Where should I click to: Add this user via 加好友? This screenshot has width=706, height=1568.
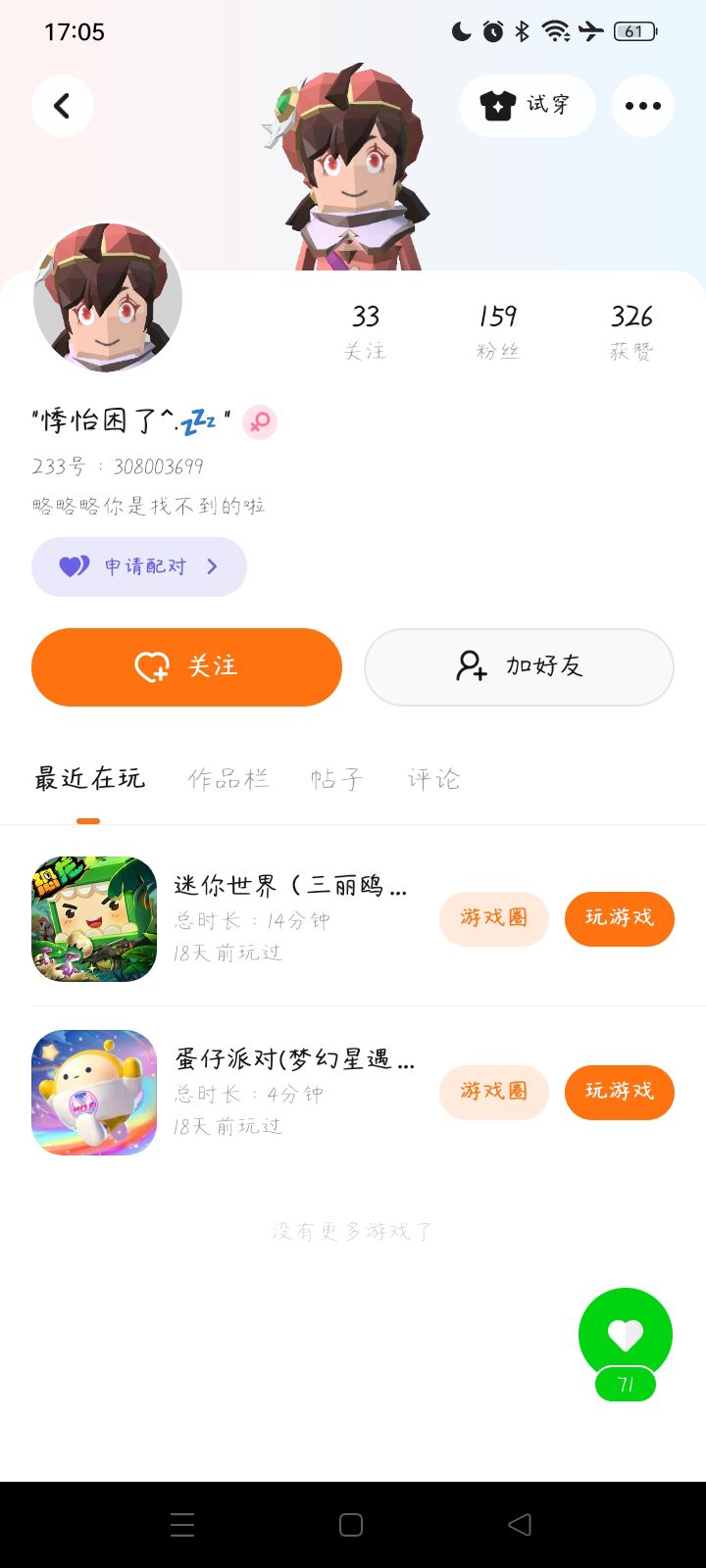pyautogui.click(x=519, y=667)
